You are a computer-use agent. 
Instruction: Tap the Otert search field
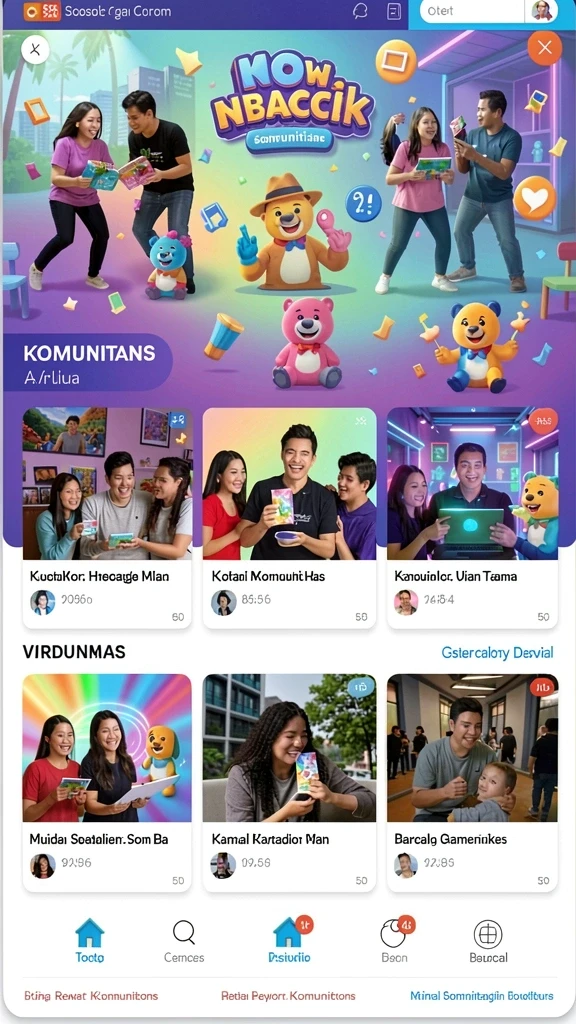[x=472, y=12]
